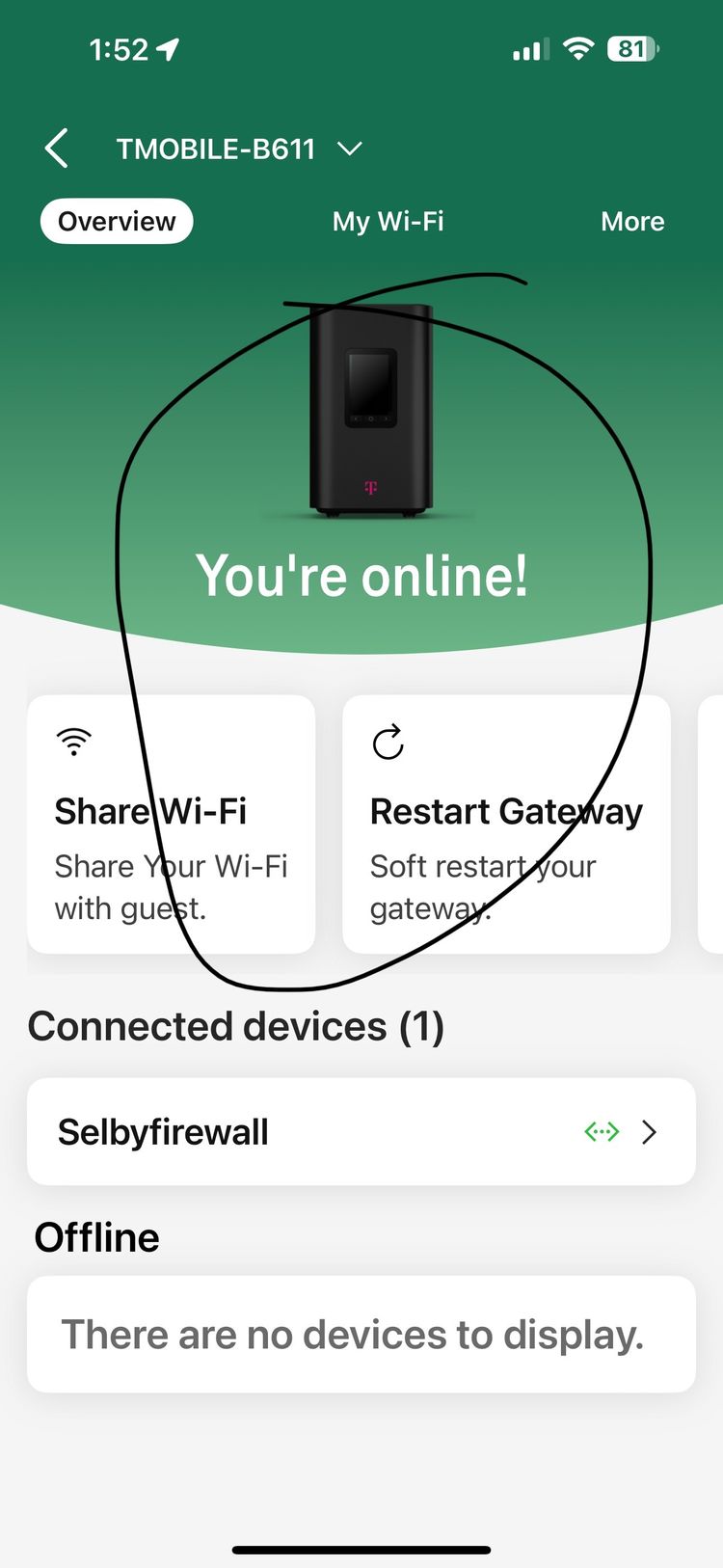Expand the TMOBILE-B611 network dropdown

(x=348, y=149)
